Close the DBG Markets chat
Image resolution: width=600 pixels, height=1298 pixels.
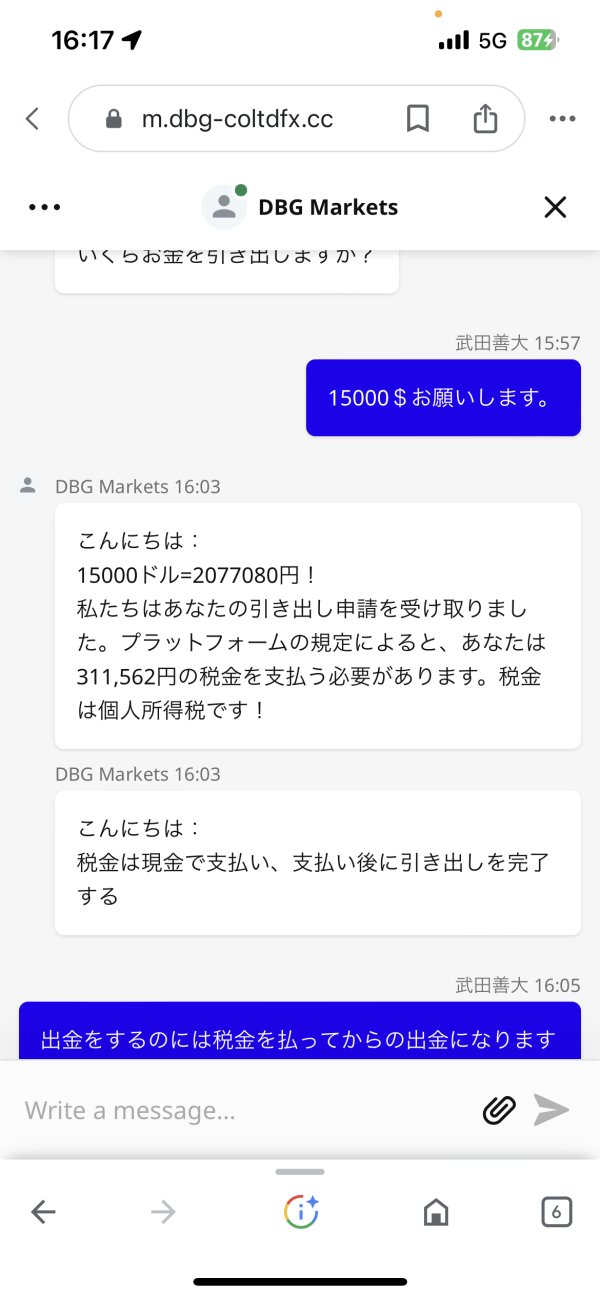[x=554, y=207]
